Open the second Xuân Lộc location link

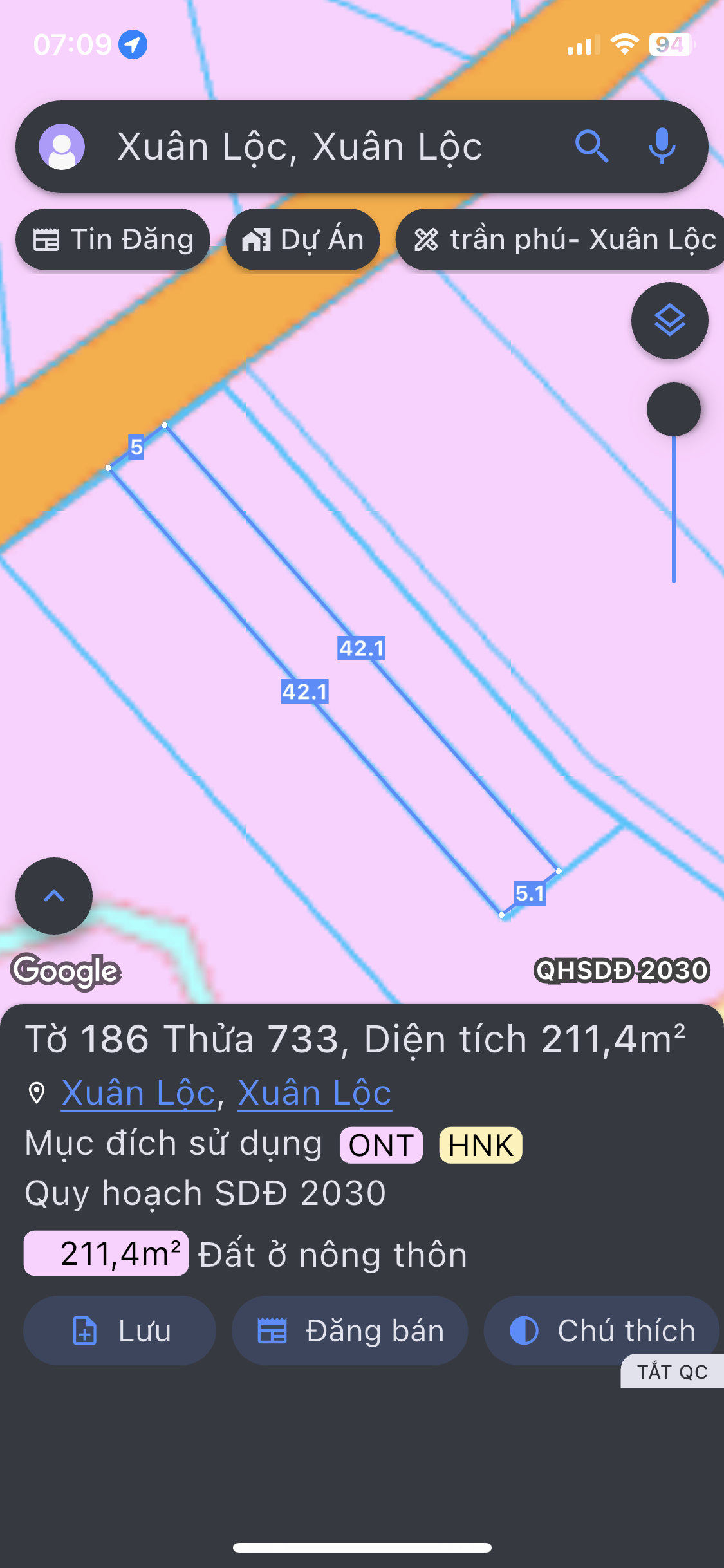tap(315, 1093)
